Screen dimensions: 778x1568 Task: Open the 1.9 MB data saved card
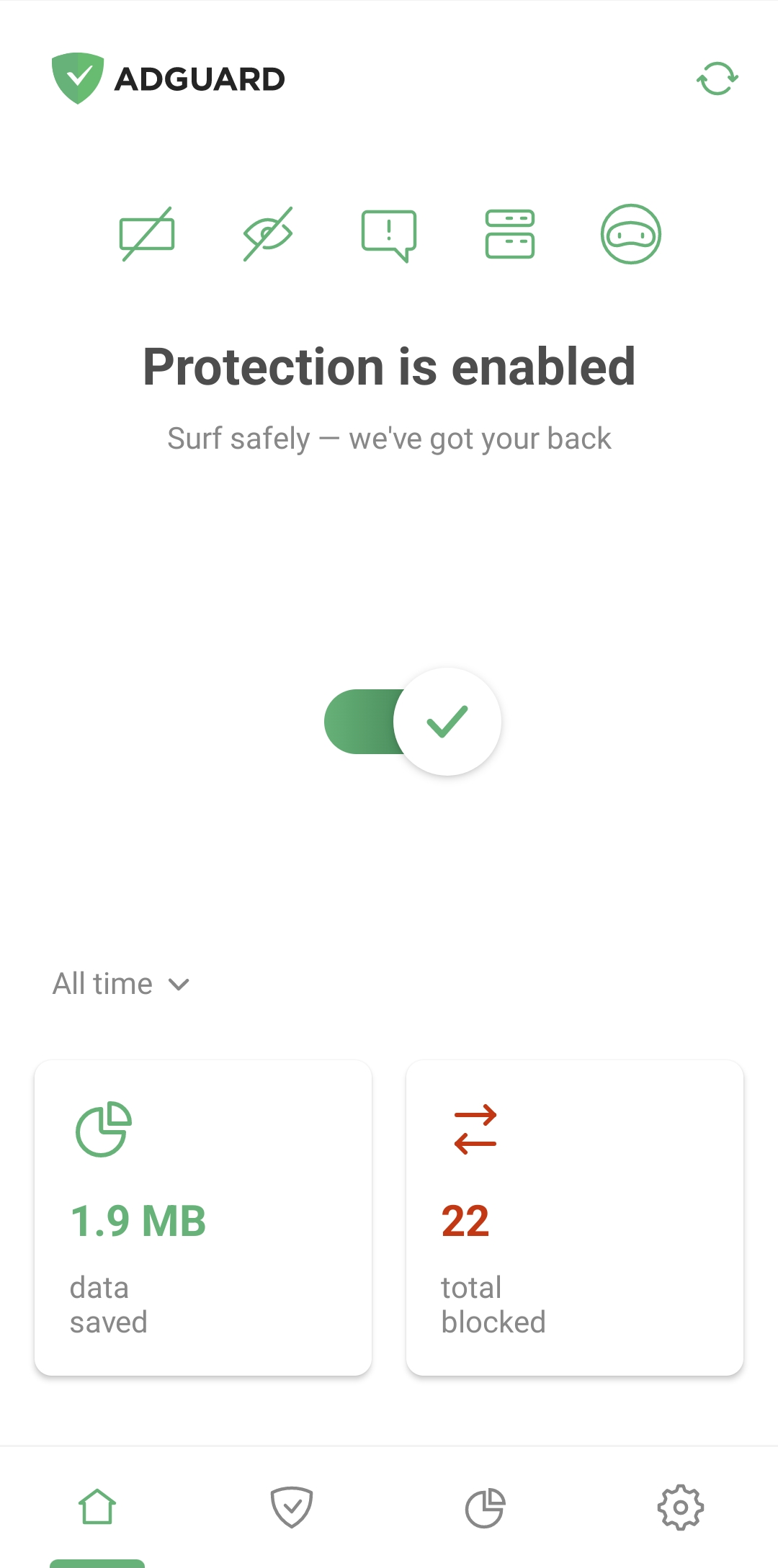[x=203, y=1217]
